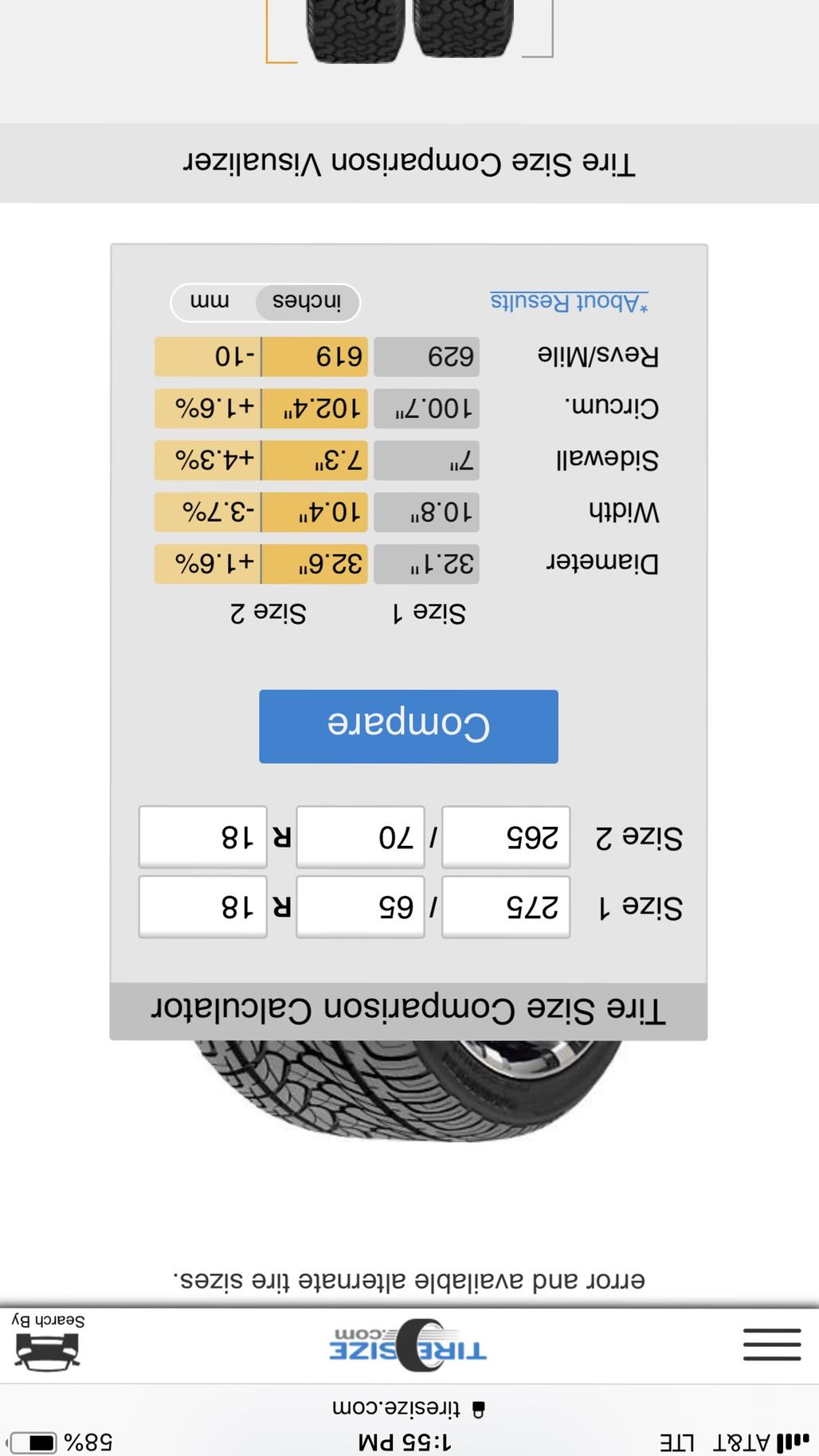
Task: Tap the tiresize.com address bar
Action: click(x=409, y=1408)
